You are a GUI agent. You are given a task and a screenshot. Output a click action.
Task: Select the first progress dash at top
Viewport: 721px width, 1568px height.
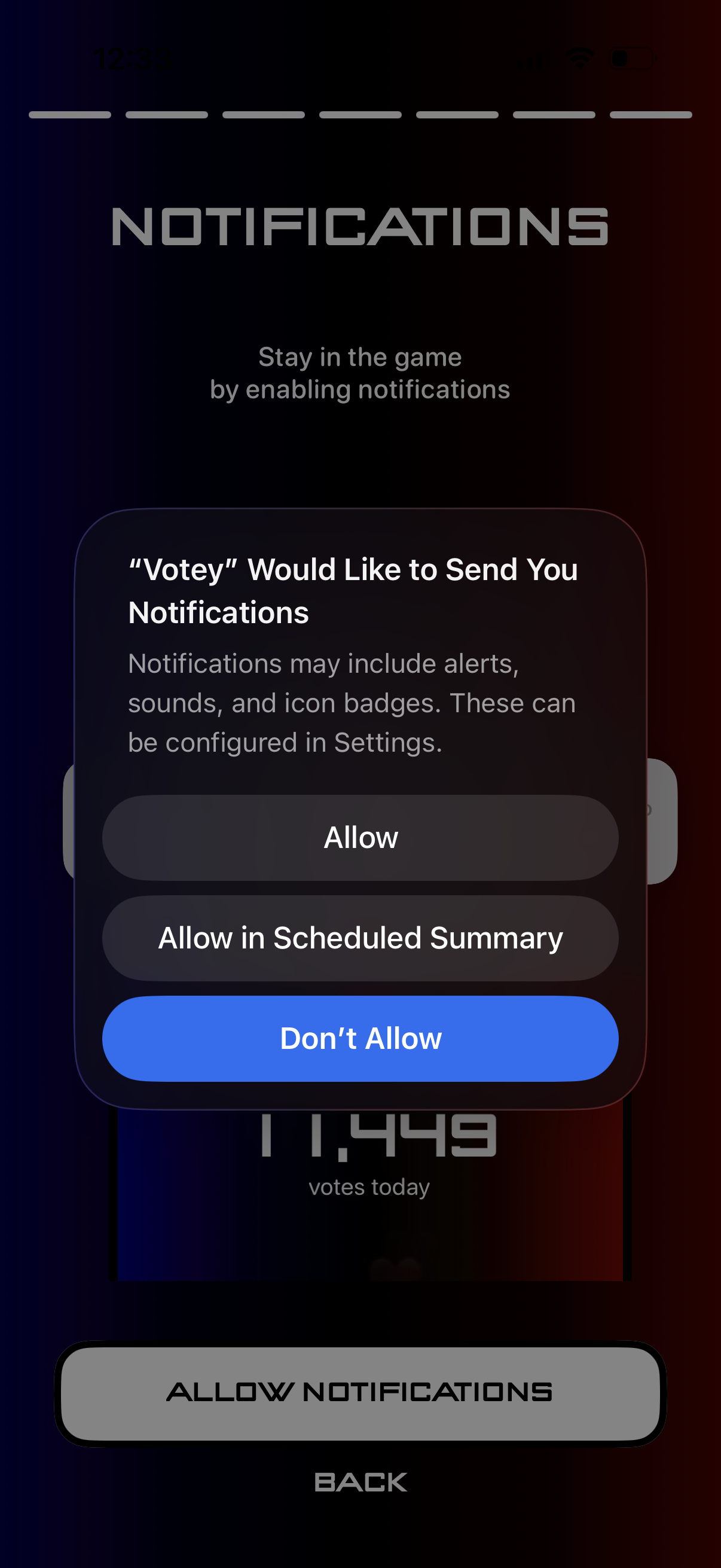click(x=70, y=114)
